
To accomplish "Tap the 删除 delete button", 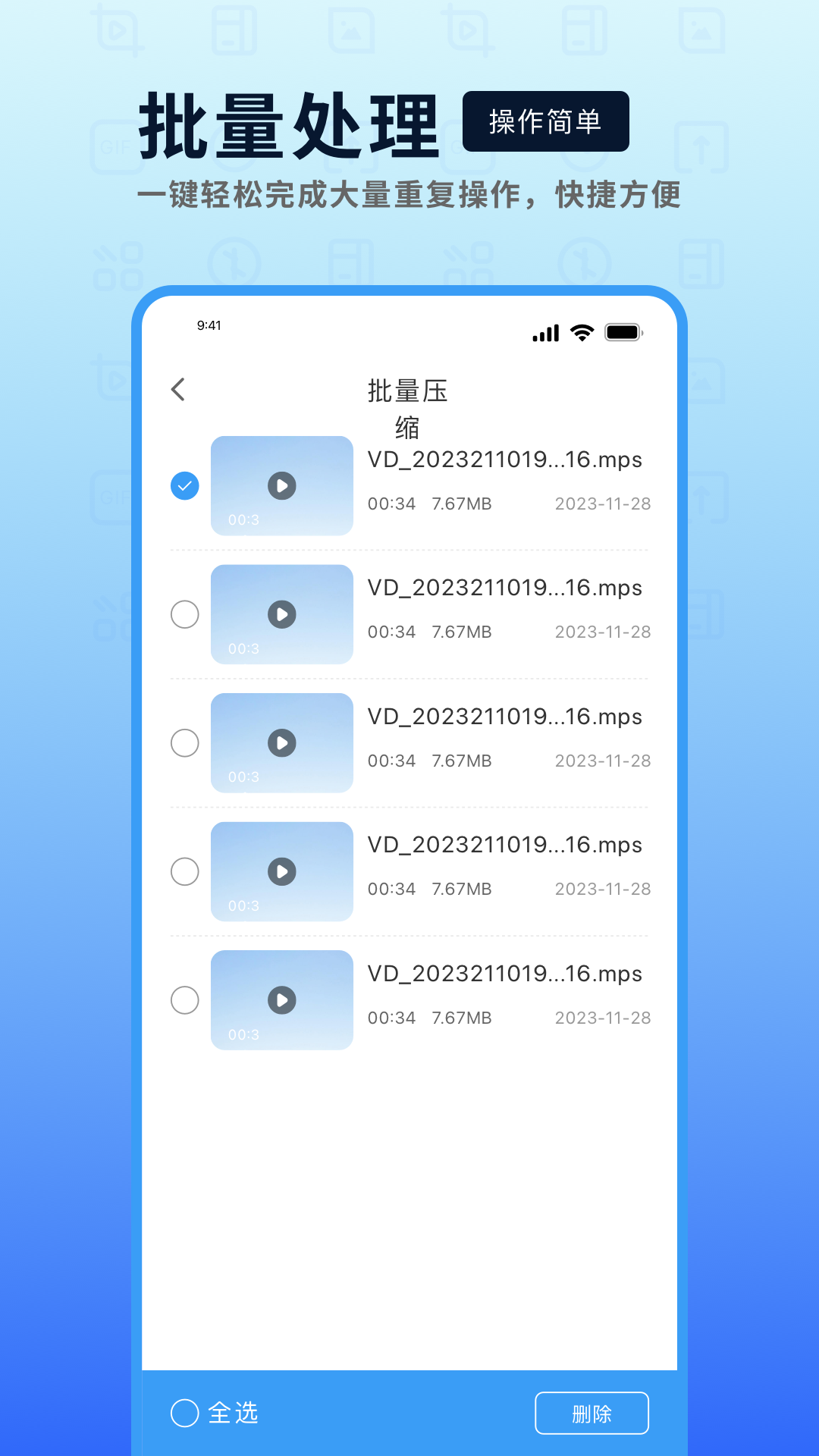I will (x=592, y=1414).
